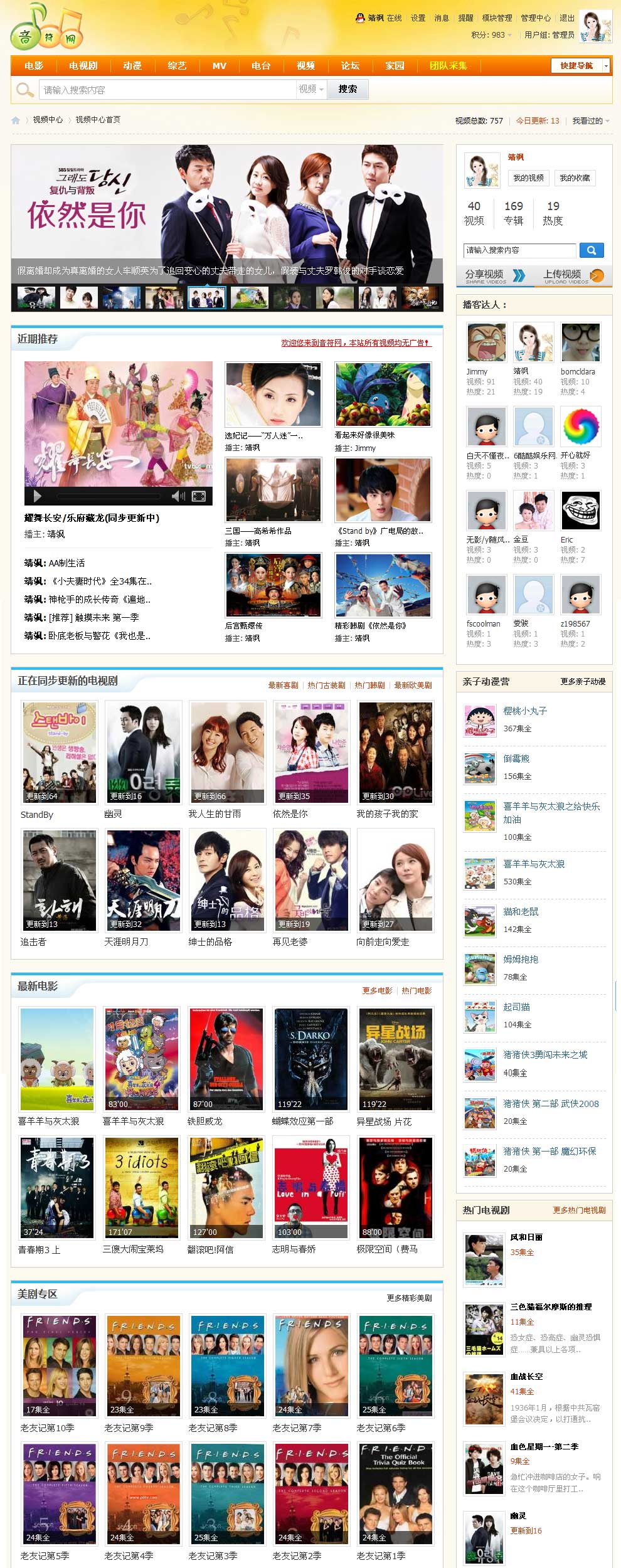Open the 后宫甄嬛传 video thumbnail
This screenshot has width=621, height=1568.
pos(273,585)
